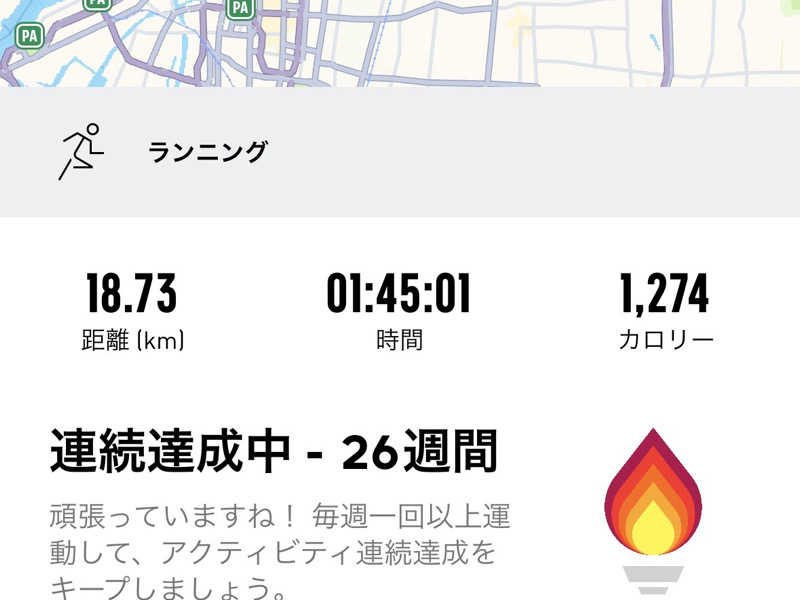
Task: Open the route map preview
Action: pos(400,42)
